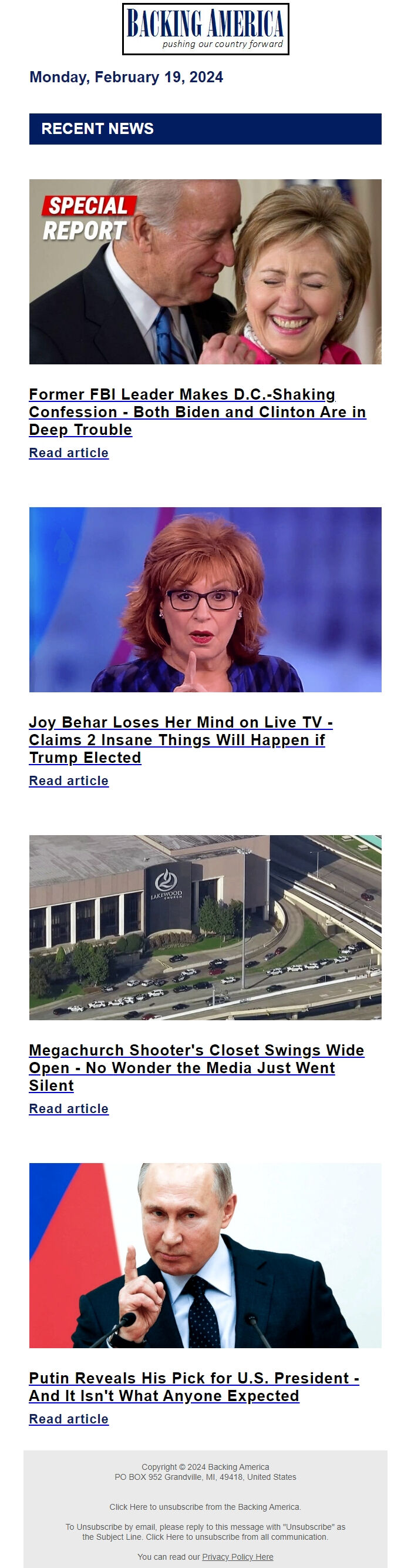Screen dimensions: 411x1568
Task: Open the Putin Reveals His Pick headline
Action: [x=193, y=1386]
